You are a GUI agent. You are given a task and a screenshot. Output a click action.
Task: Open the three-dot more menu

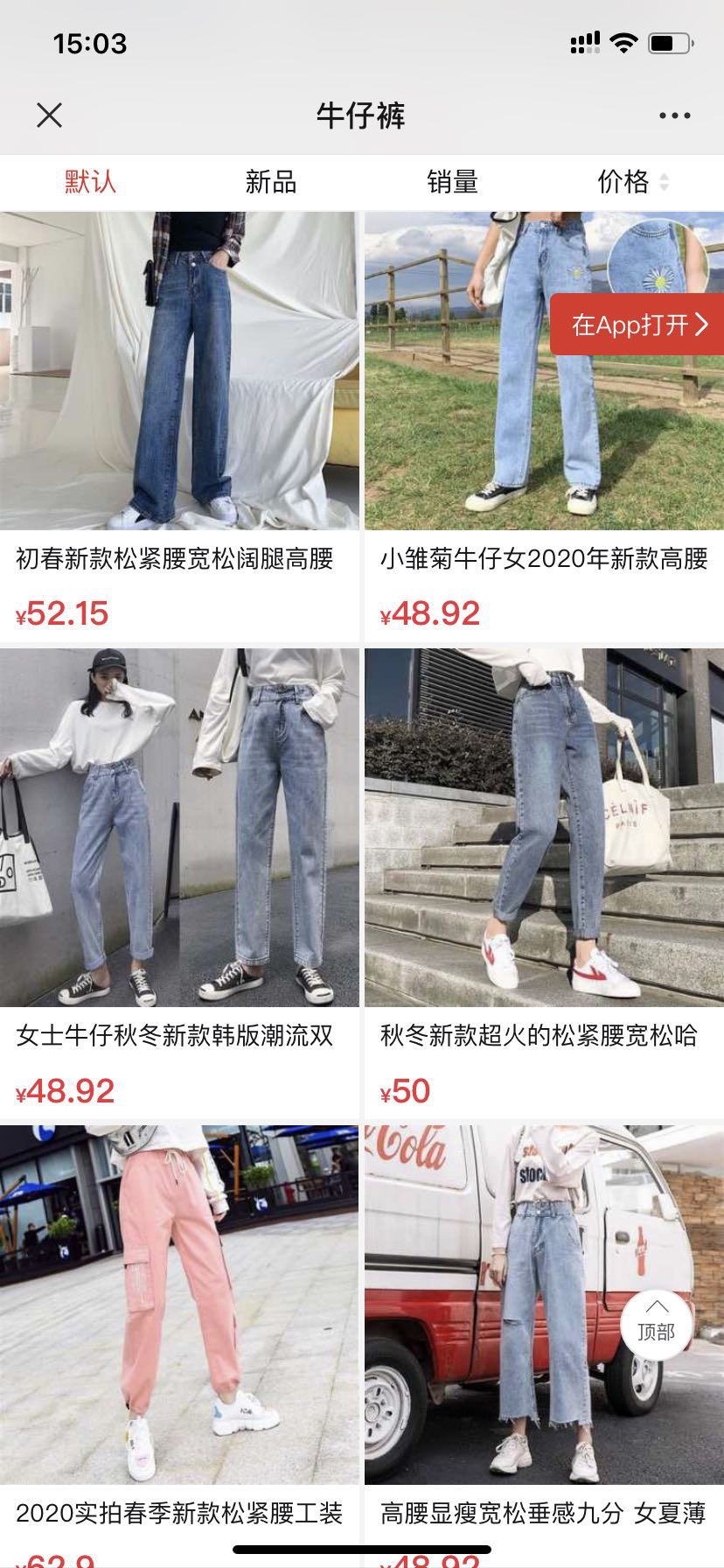click(x=674, y=115)
